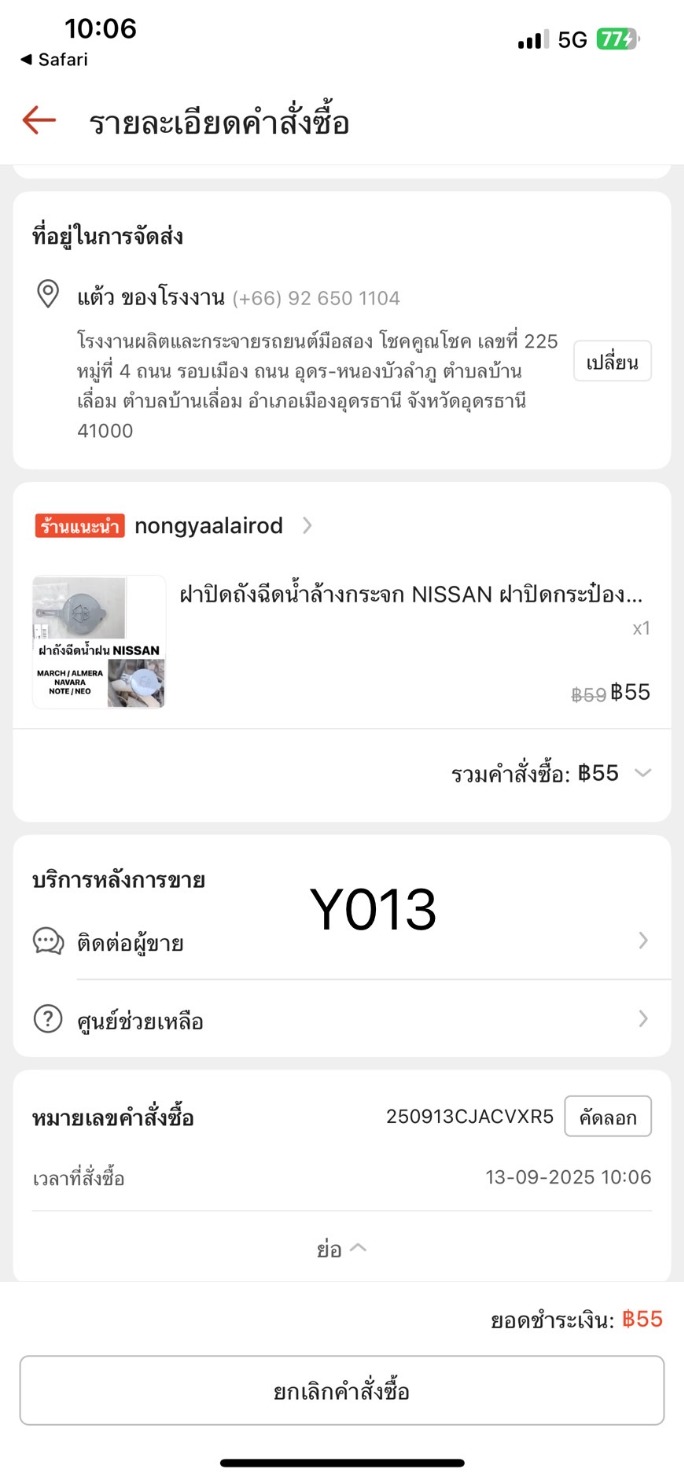Tap ยกเลิกคำสั่งซื้อ to cancel the order

click(x=341, y=1390)
